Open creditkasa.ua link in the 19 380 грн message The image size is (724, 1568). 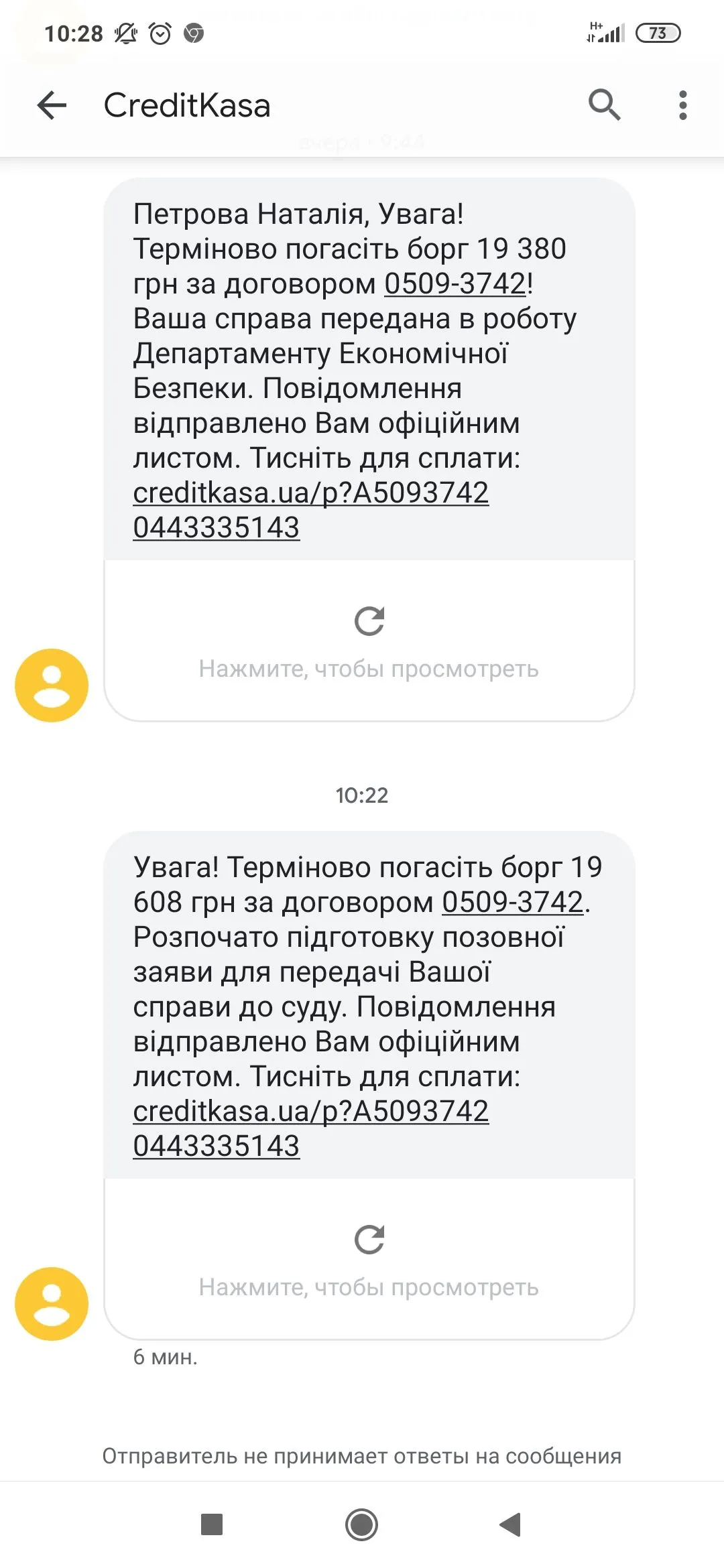310,493
